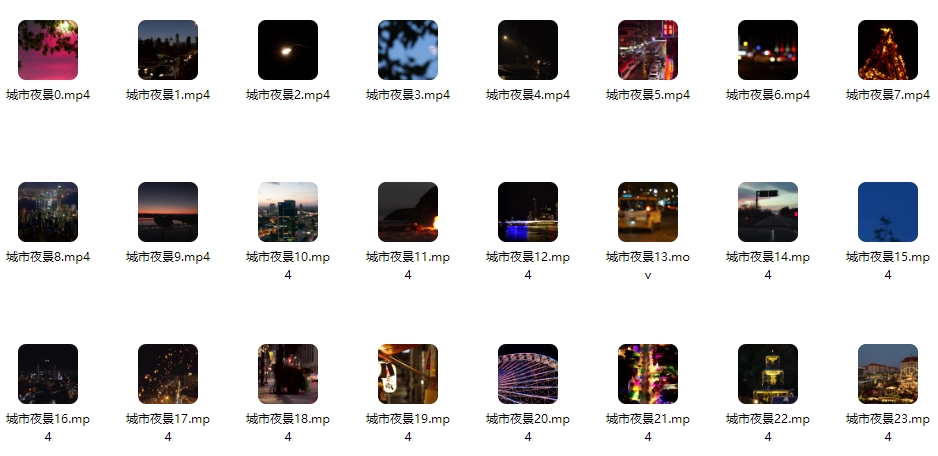
Task: Open video 城市夜景0.mp4
Action: coord(48,50)
